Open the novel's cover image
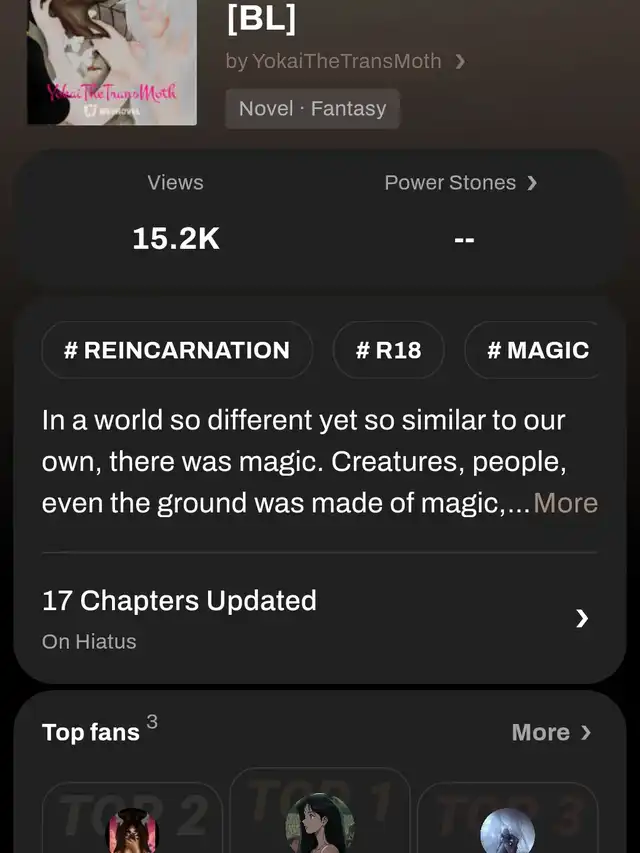The width and height of the screenshot is (640, 853). (x=111, y=62)
